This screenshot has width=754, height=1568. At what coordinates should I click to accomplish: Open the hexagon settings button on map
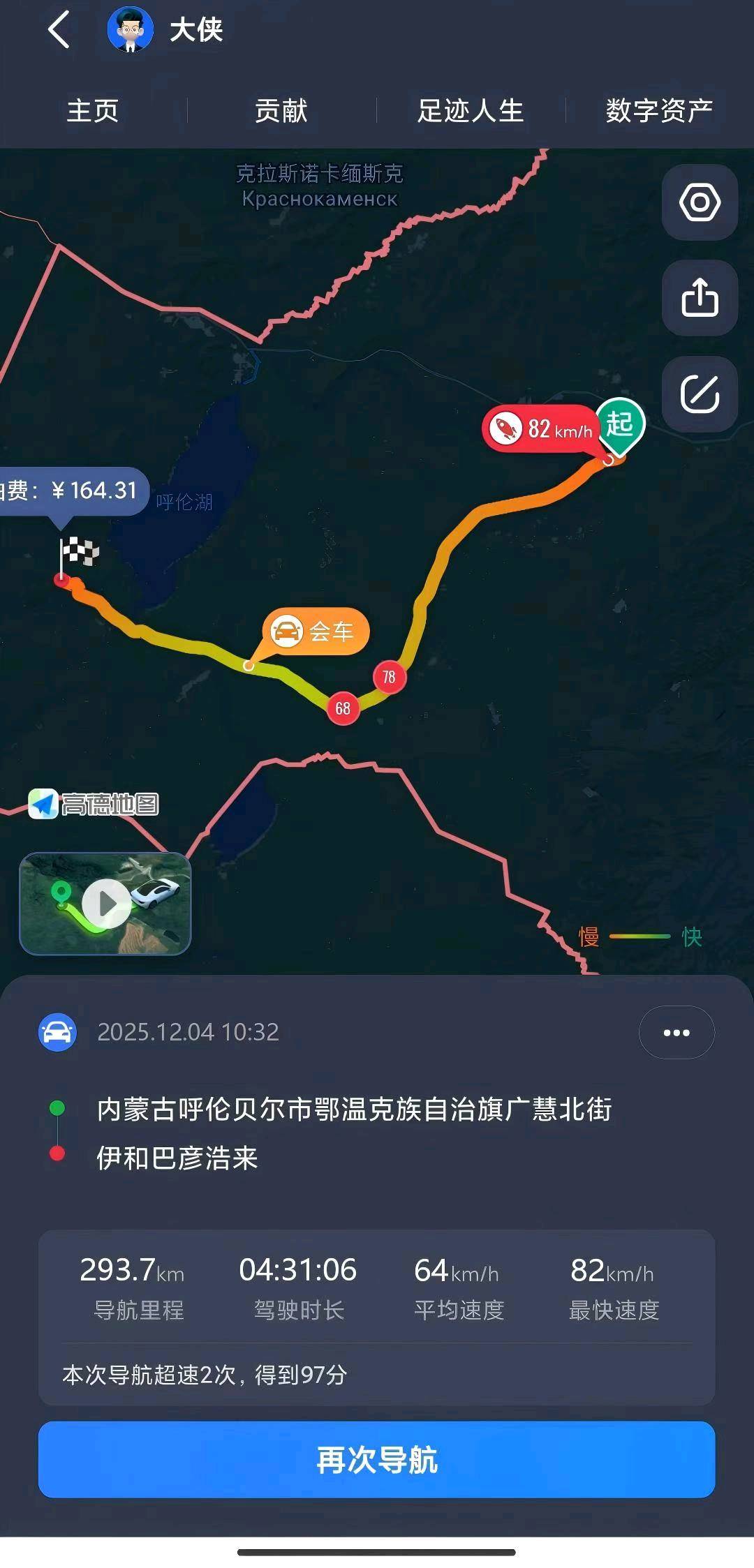[700, 203]
